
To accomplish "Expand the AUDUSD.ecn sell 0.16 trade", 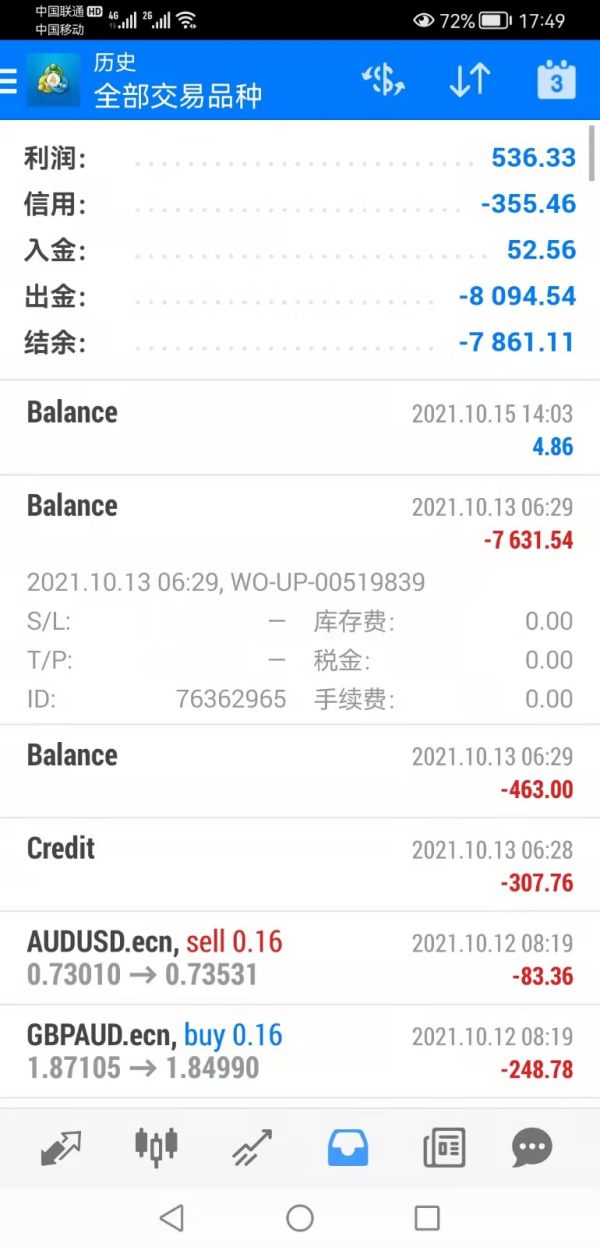I will (x=300, y=958).
